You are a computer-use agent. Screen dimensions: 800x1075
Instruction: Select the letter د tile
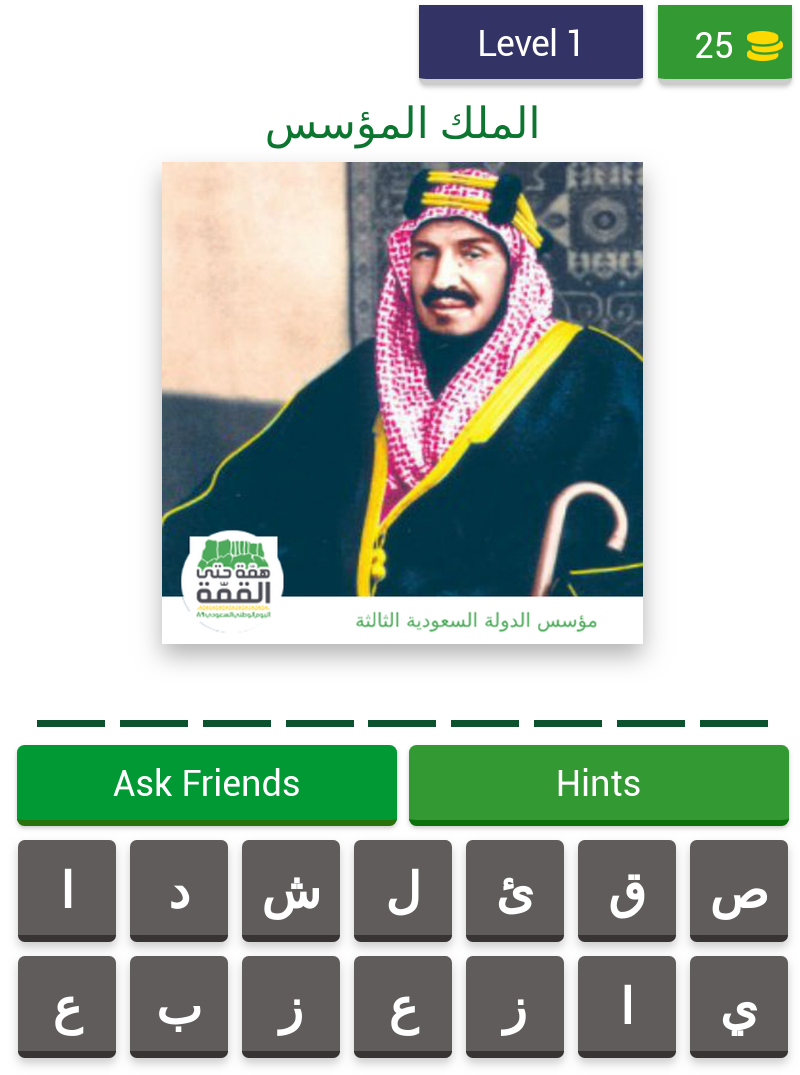[x=179, y=889]
